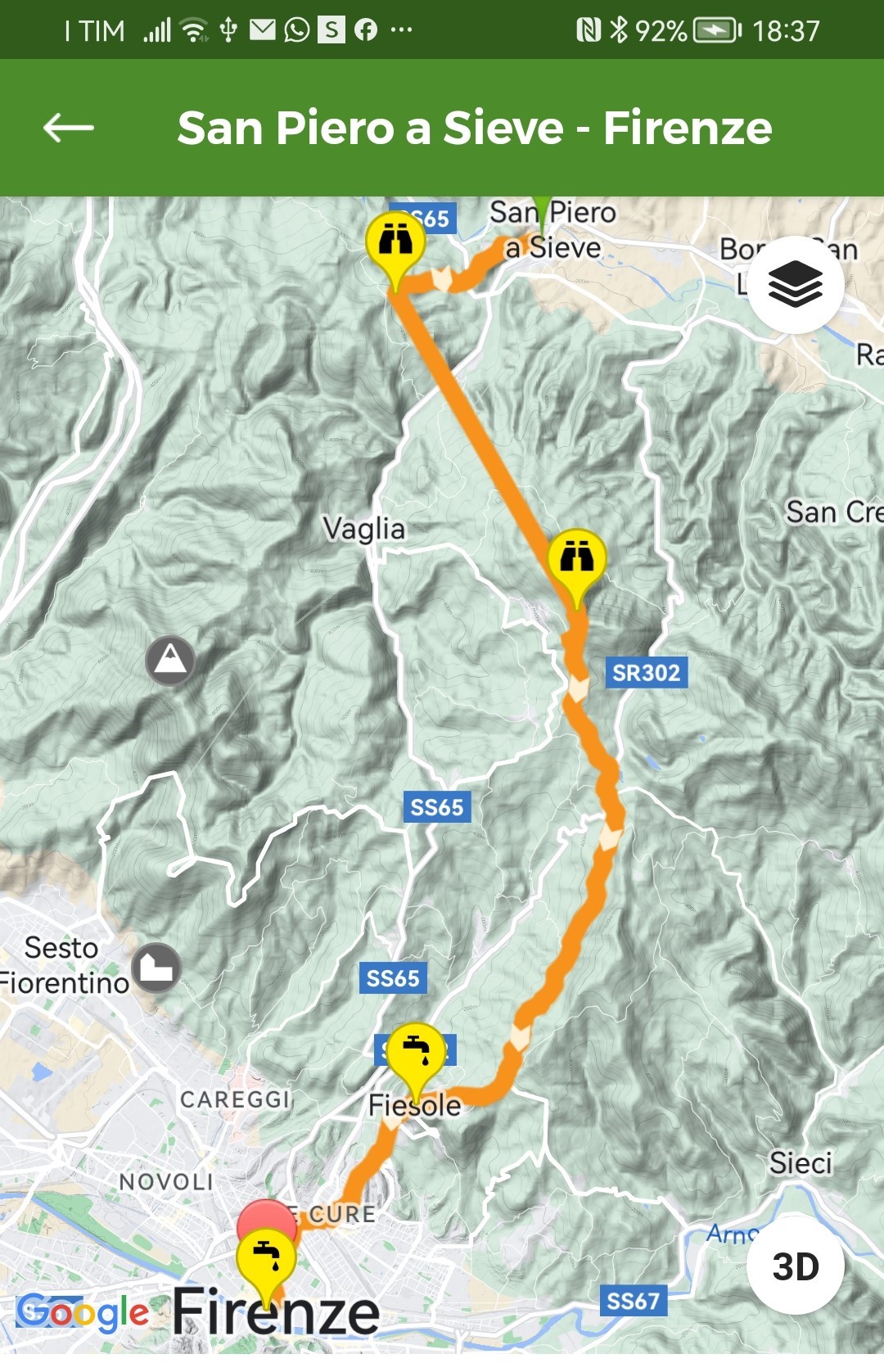Go back using the arrow icon
Viewport: 884px width, 1372px height.
(x=69, y=128)
